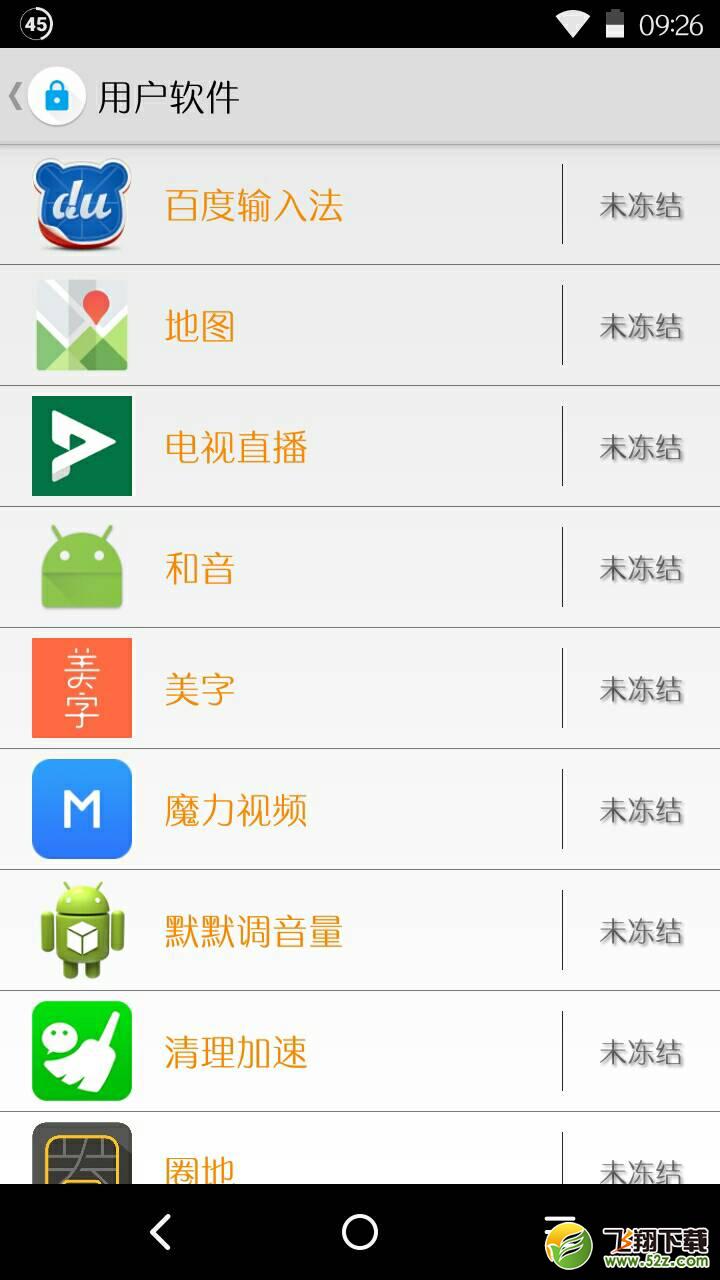Tap the system back button
Image resolution: width=720 pixels, height=1280 pixels.
click(x=160, y=1232)
